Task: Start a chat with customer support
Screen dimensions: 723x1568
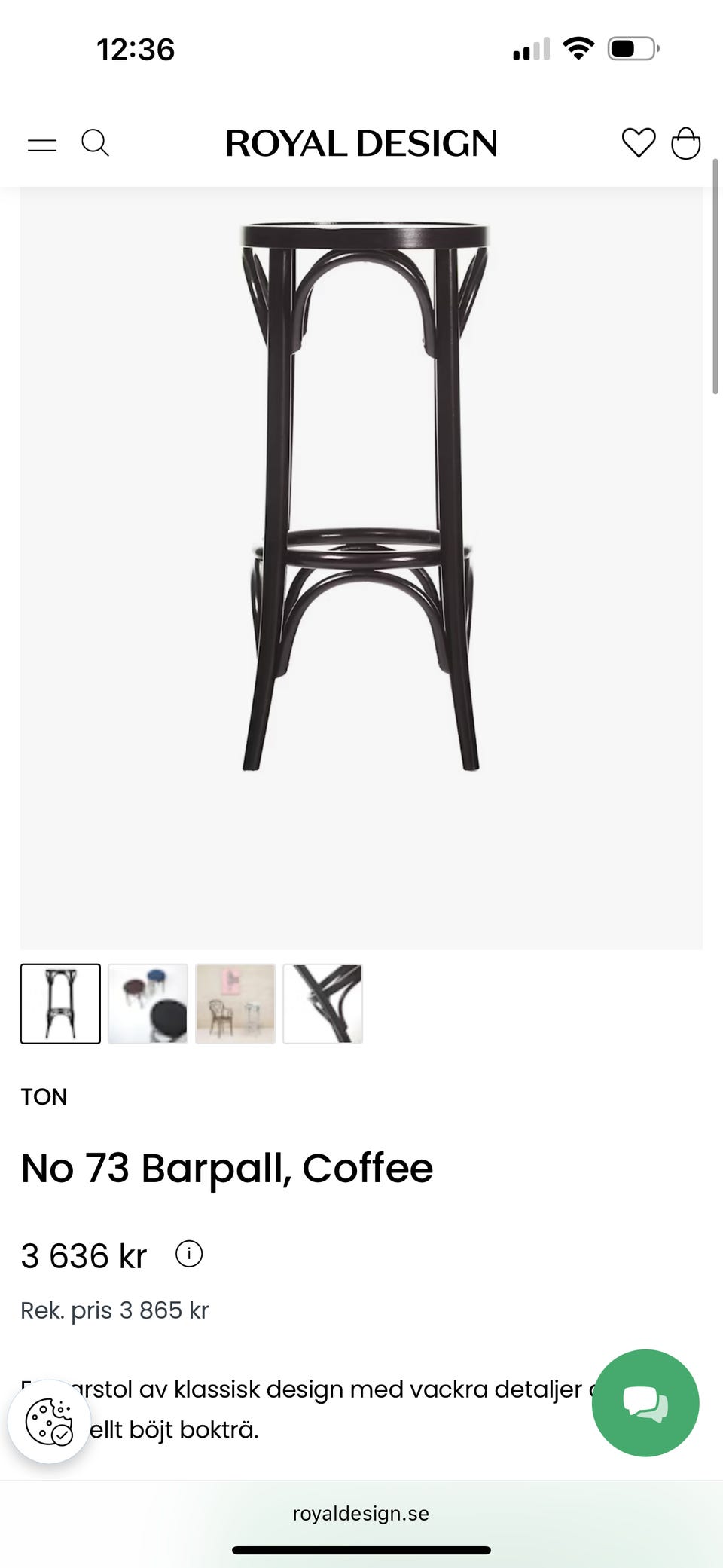Action: [645, 1402]
